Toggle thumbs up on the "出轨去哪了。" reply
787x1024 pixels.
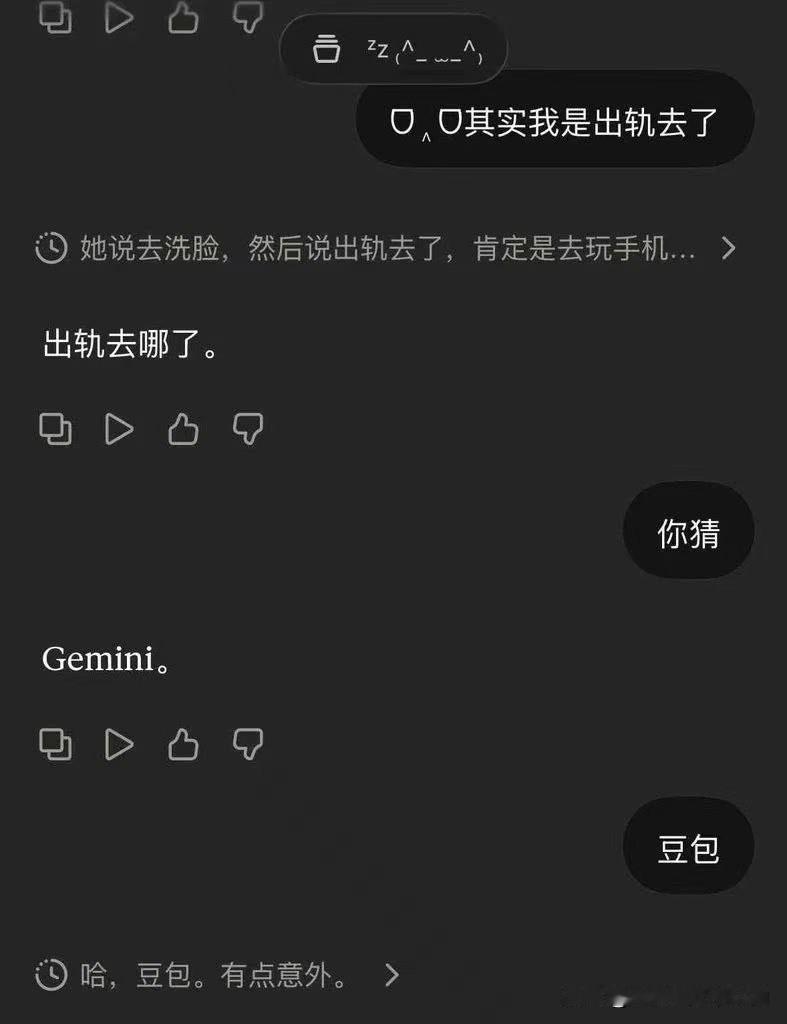(x=183, y=429)
